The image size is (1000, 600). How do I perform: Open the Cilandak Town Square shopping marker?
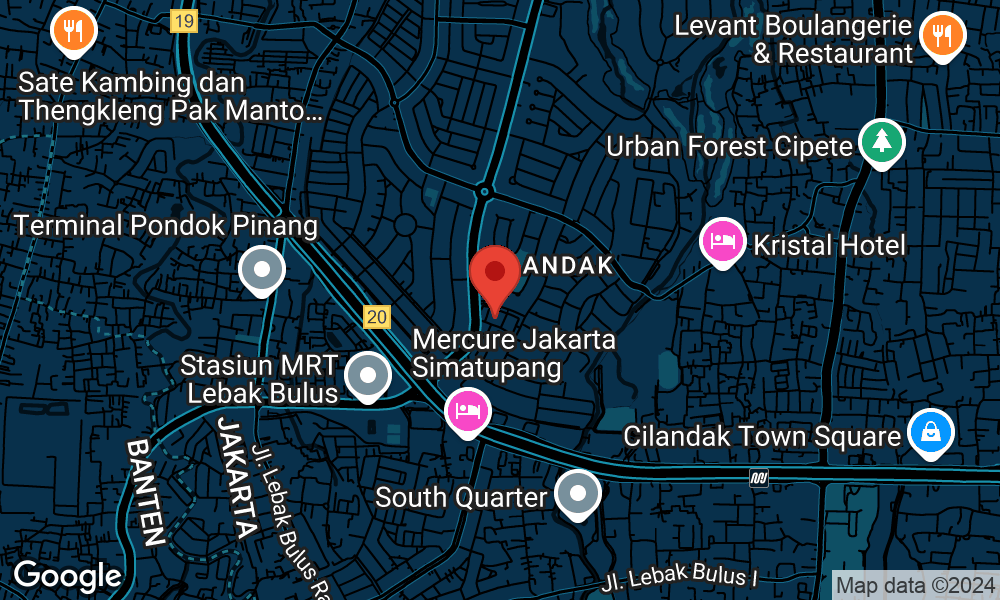tap(931, 432)
